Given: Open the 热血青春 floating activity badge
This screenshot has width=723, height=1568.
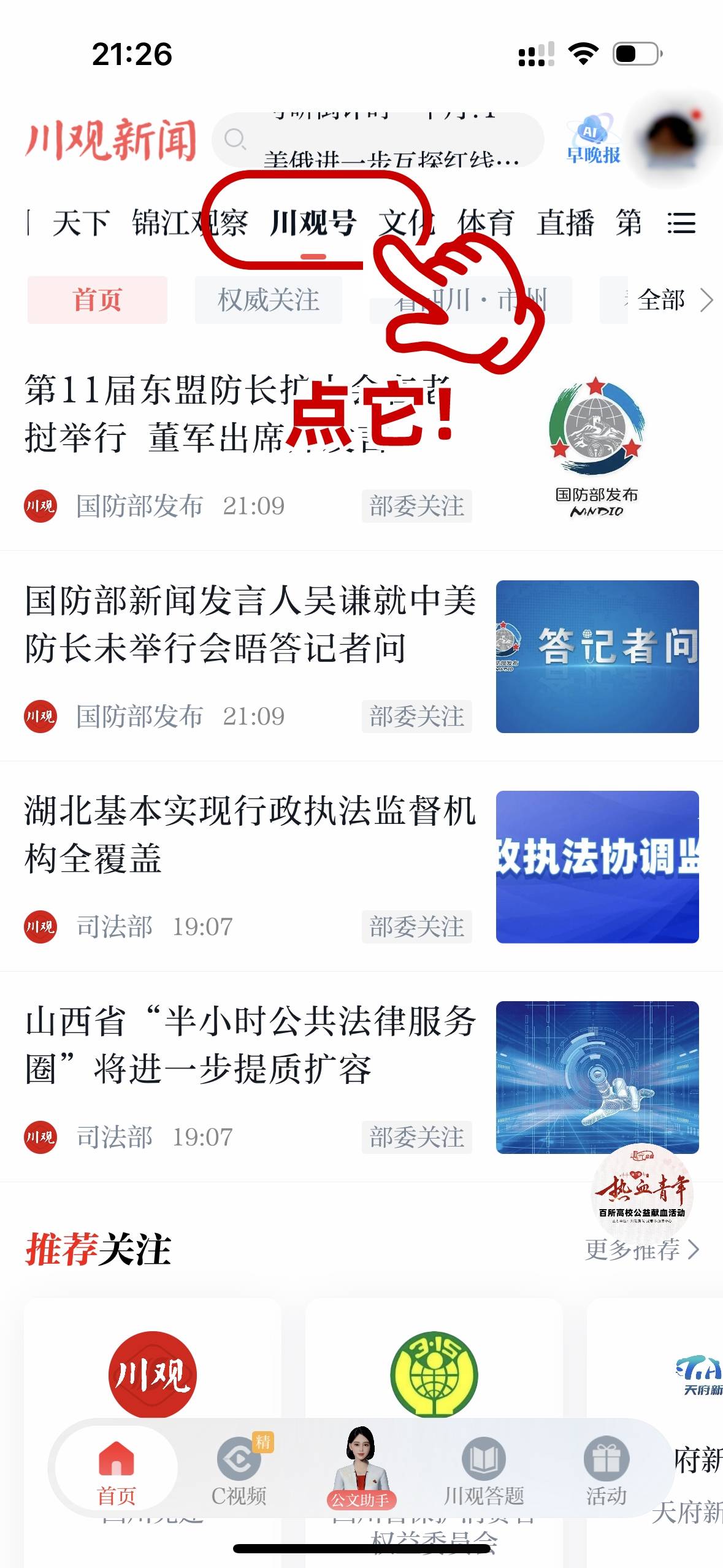Looking at the screenshot, I should [641, 1193].
